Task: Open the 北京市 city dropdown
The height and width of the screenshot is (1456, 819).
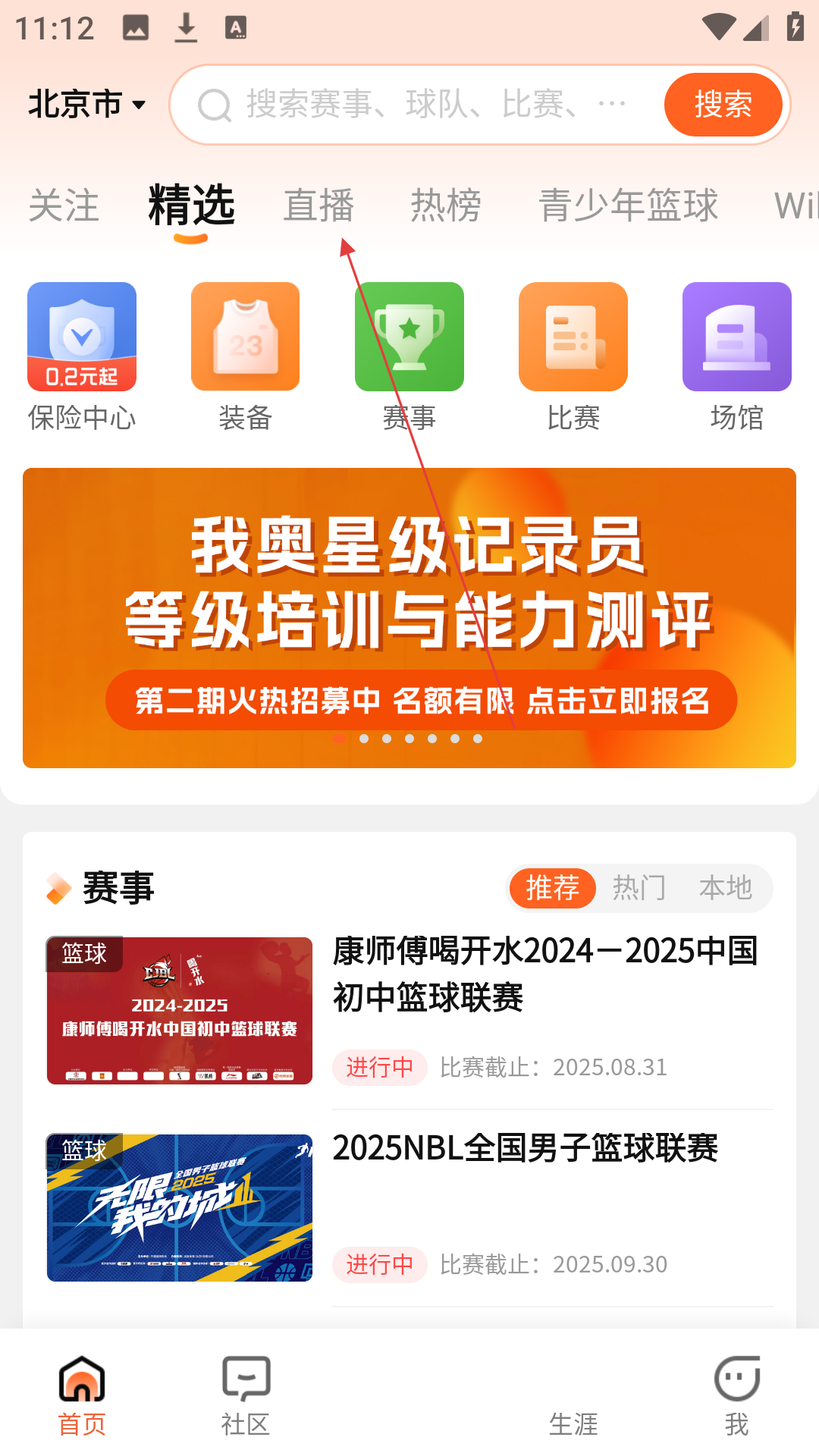Action: [87, 104]
